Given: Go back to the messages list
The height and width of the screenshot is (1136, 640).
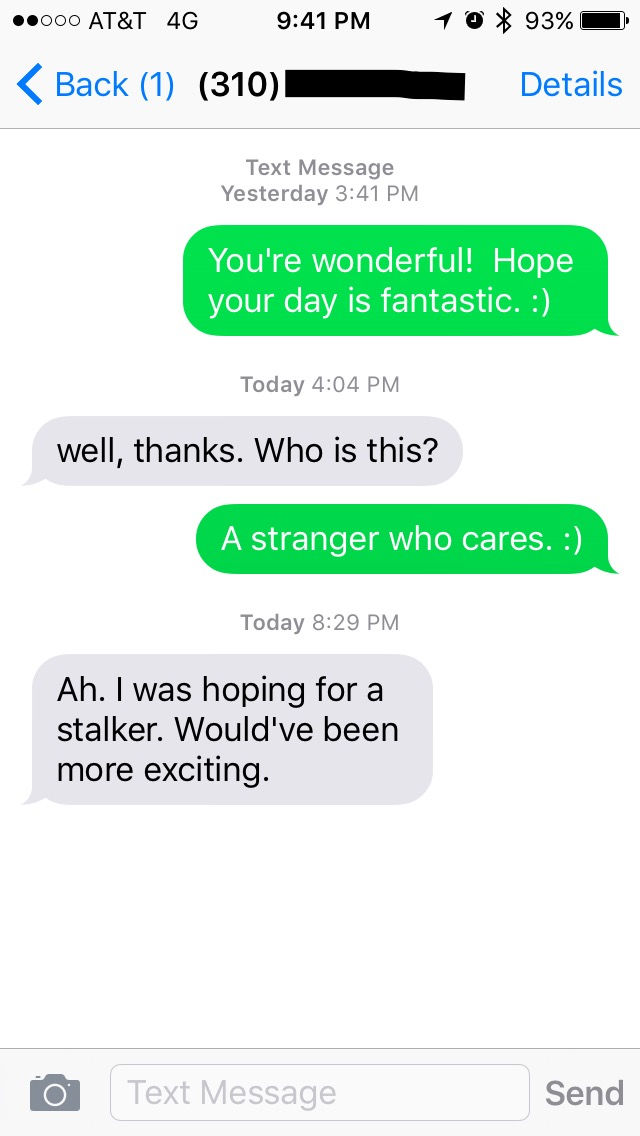Looking at the screenshot, I should (x=95, y=85).
